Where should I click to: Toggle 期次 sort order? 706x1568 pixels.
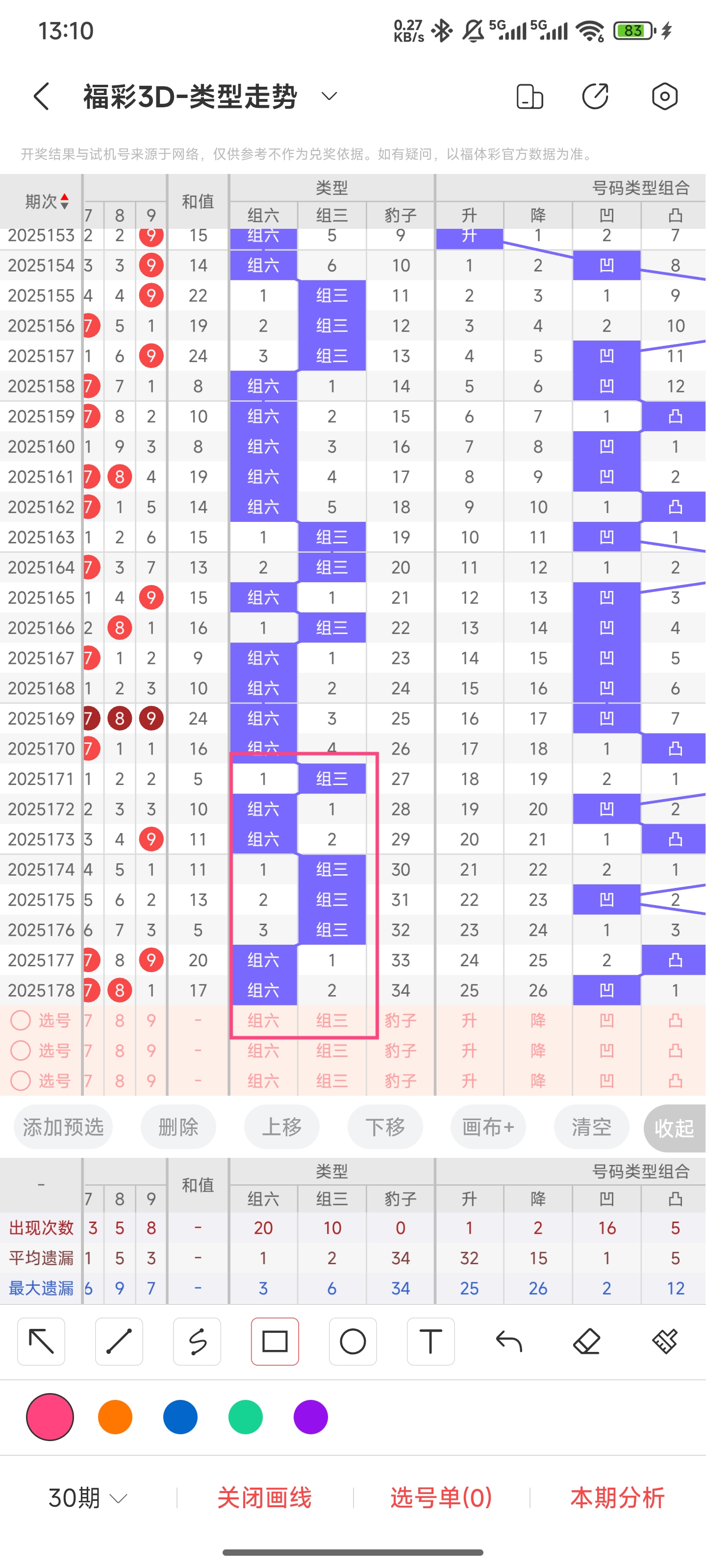(47, 201)
